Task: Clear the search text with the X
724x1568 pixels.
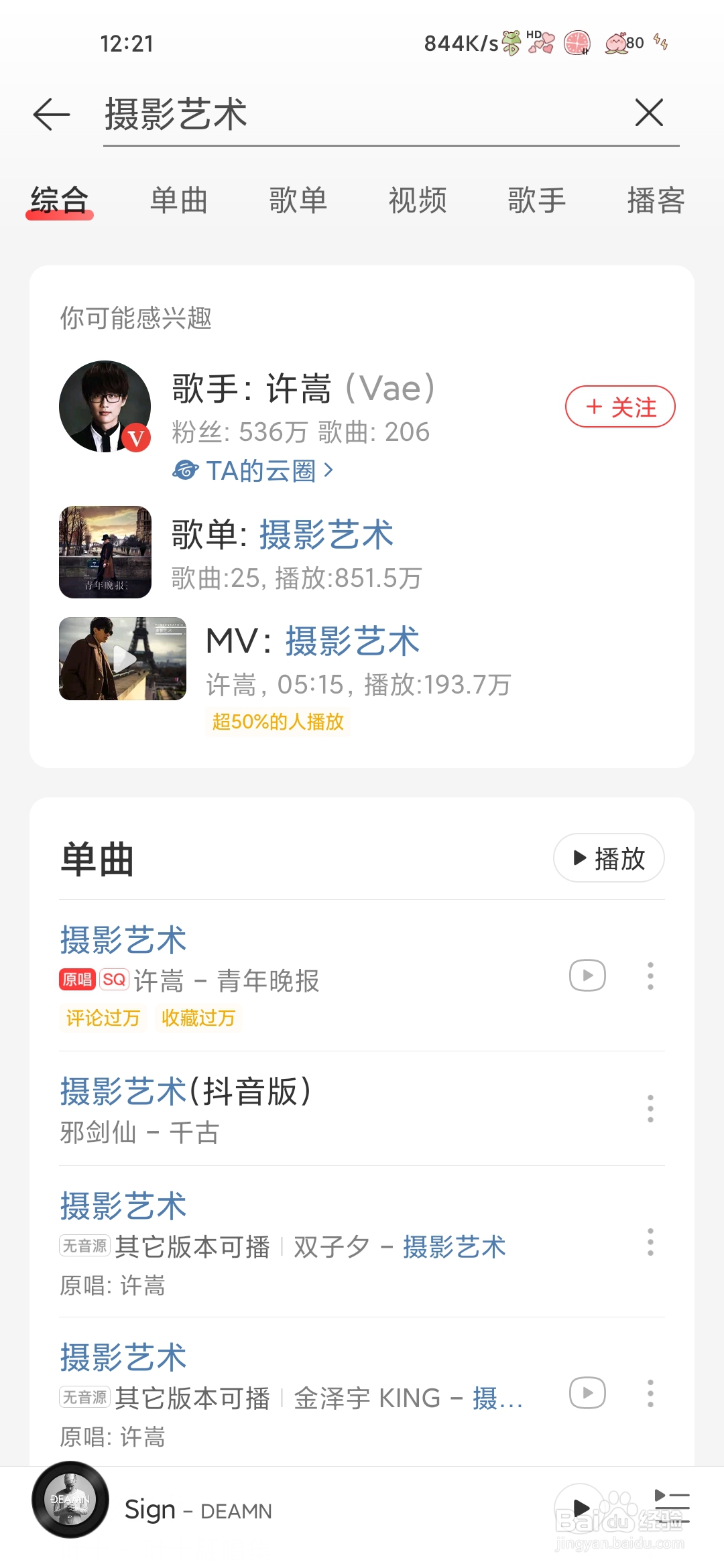Action: click(x=649, y=113)
